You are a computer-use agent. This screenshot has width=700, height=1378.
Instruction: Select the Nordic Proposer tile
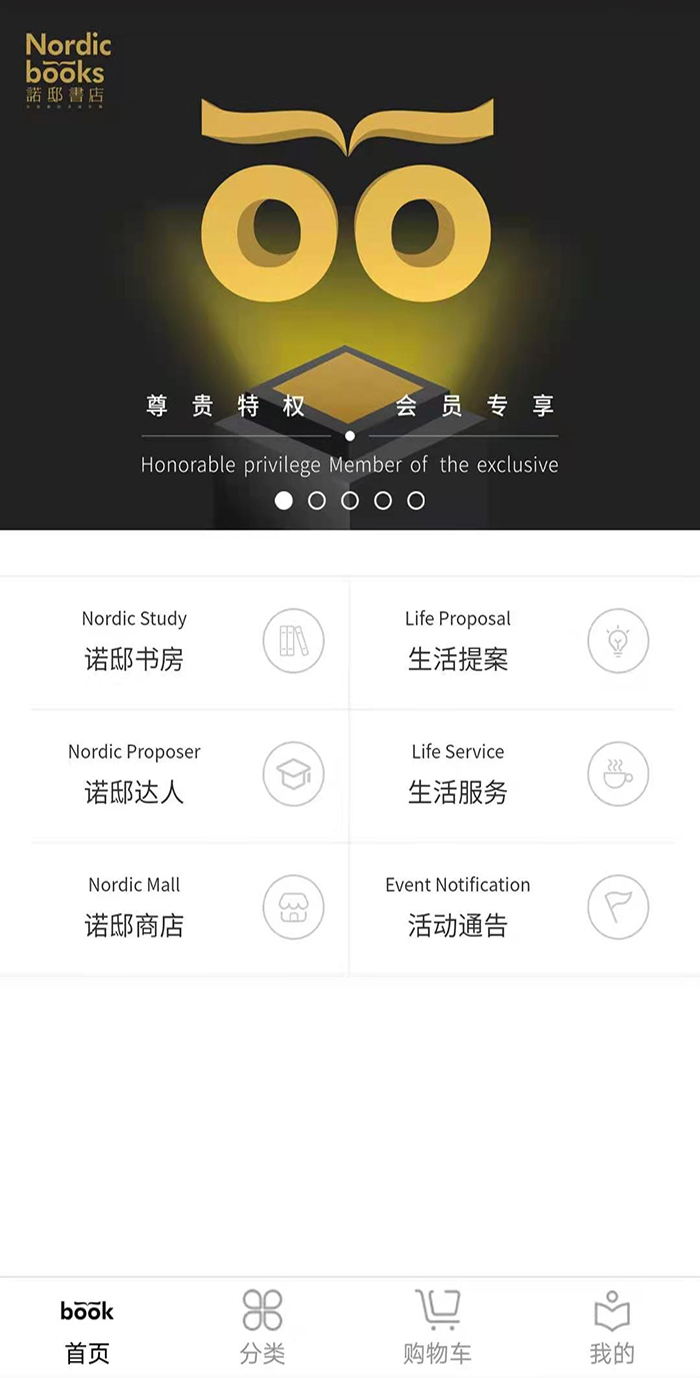175,773
